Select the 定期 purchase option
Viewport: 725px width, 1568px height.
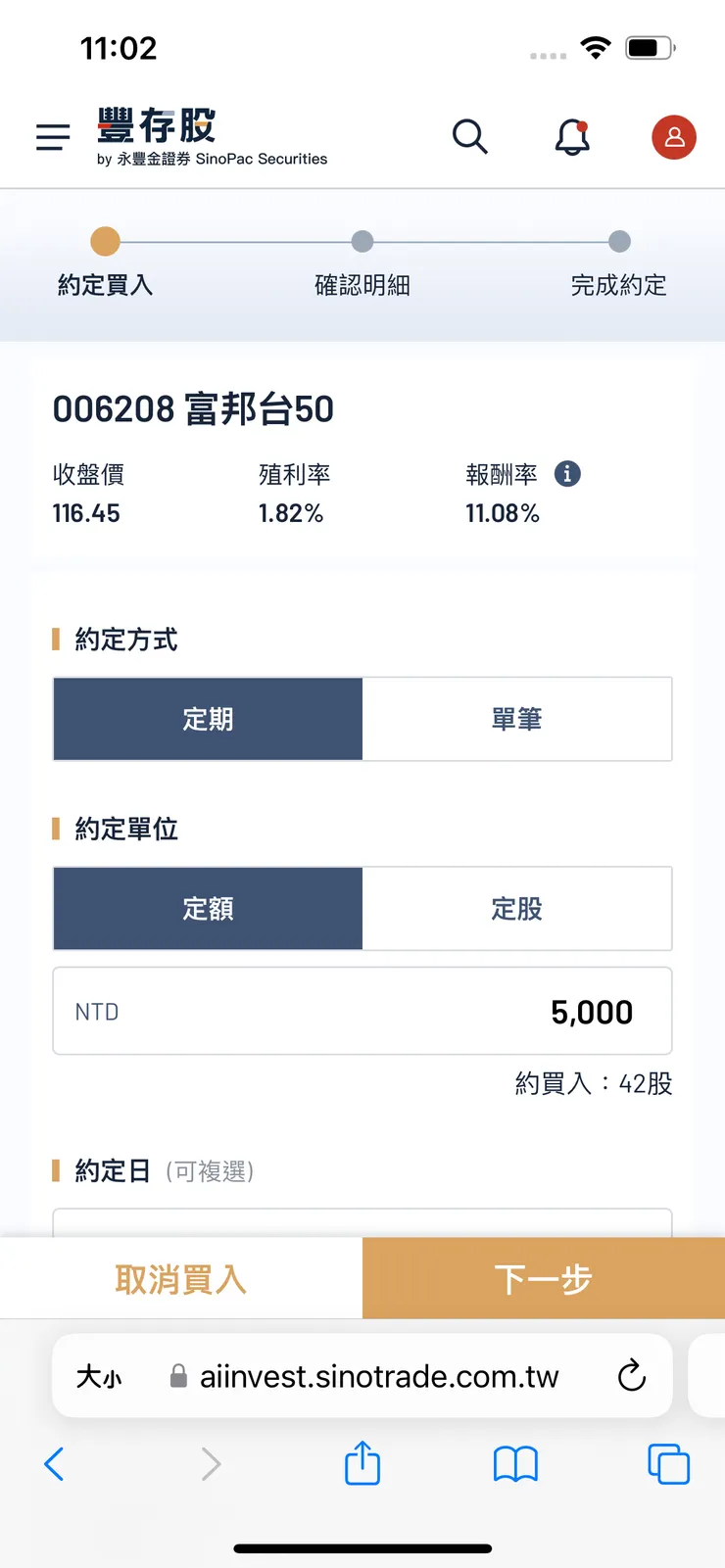[x=208, y=718]
